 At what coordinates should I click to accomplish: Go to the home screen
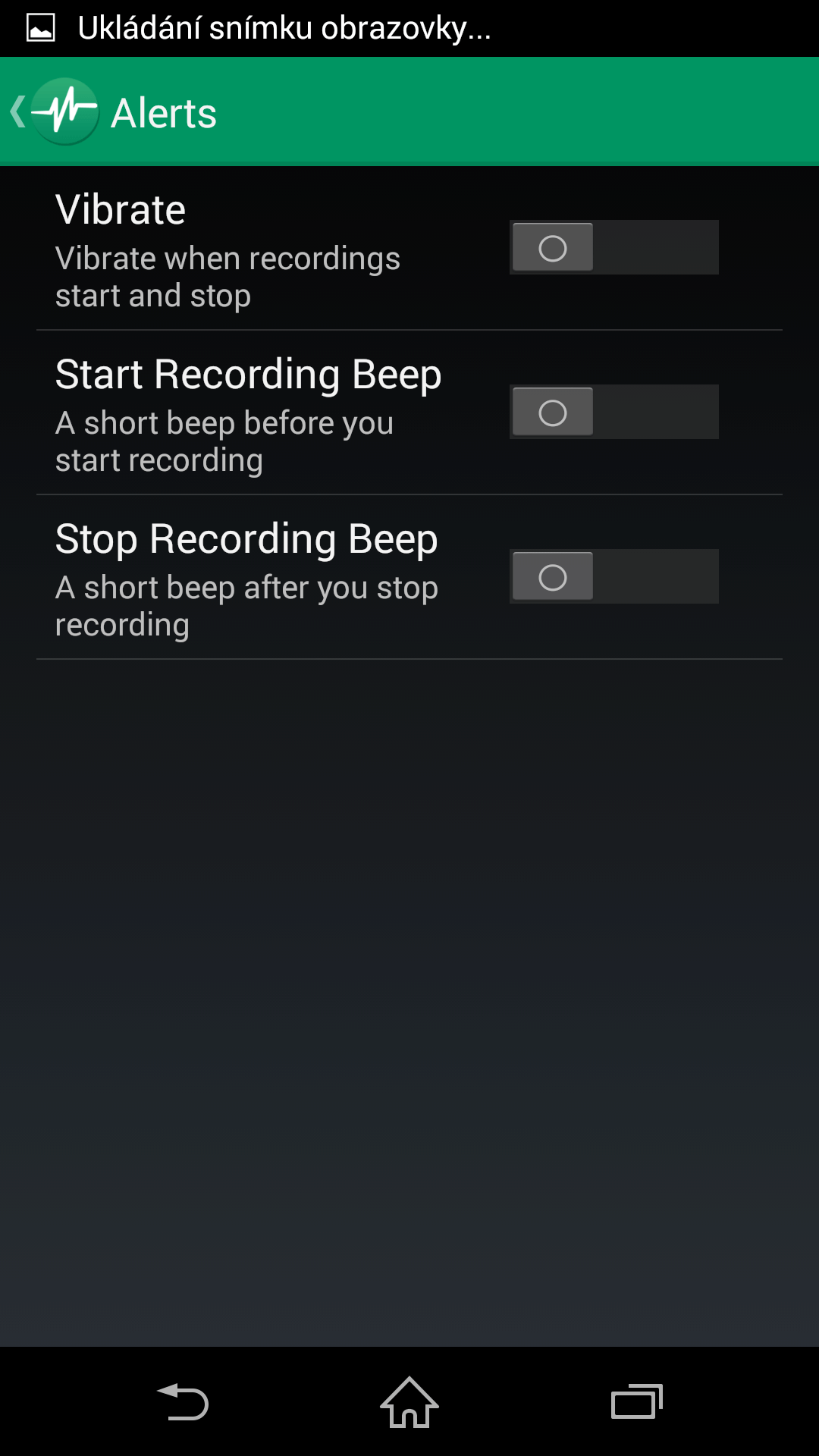(409, 1401)
